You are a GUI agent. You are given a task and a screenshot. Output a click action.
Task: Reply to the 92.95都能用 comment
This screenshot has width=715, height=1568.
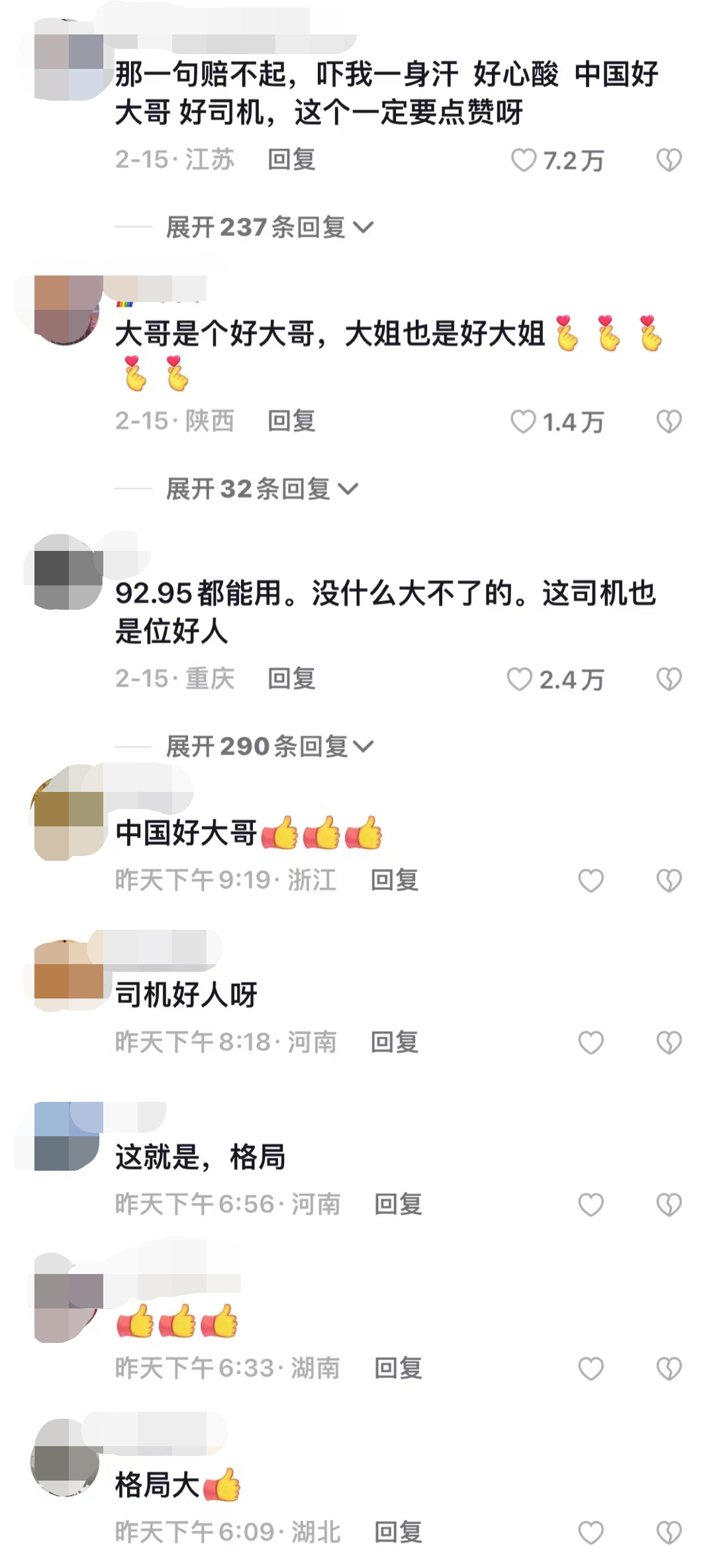pyautogui.click(x=291, y=679)
